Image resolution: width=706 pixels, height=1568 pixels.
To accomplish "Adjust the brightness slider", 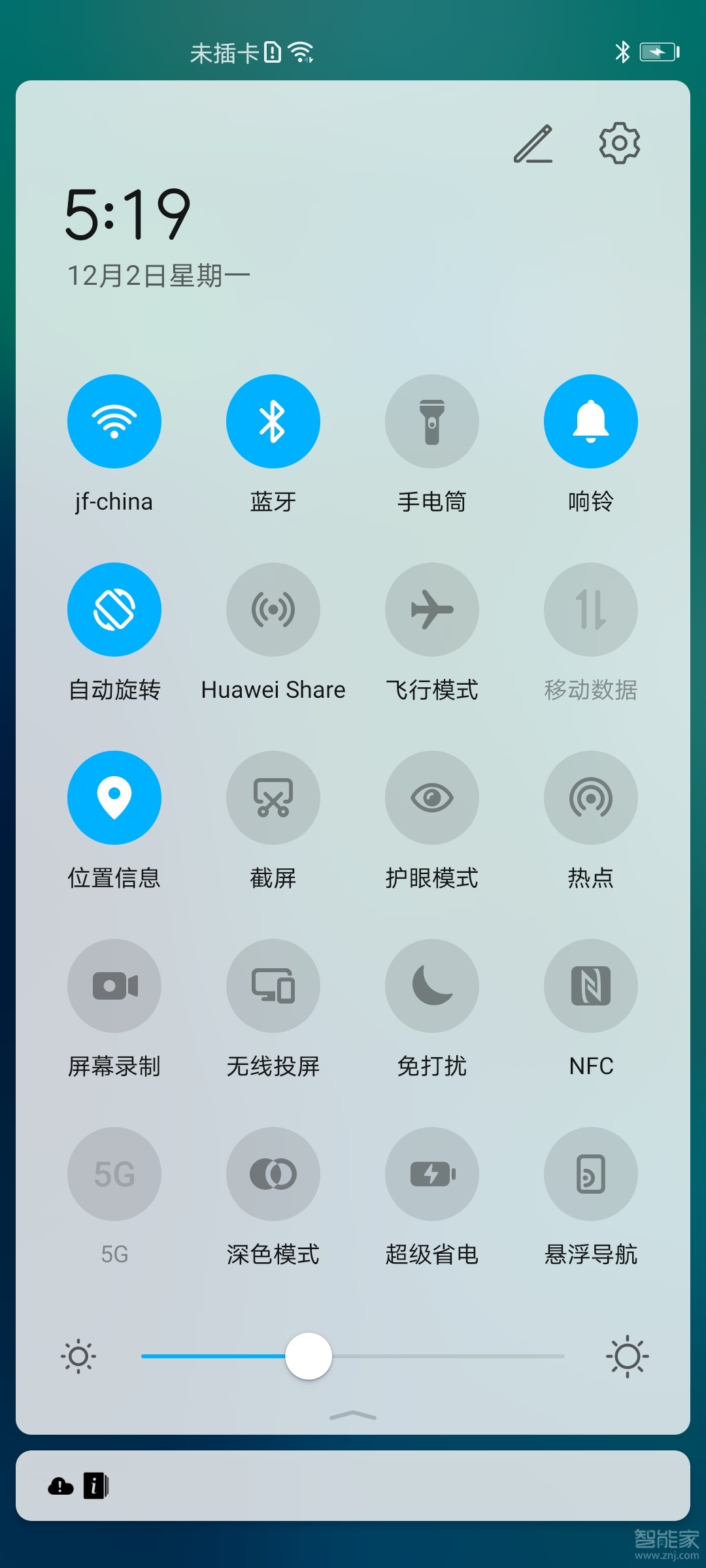I will tap(309, 1356).
